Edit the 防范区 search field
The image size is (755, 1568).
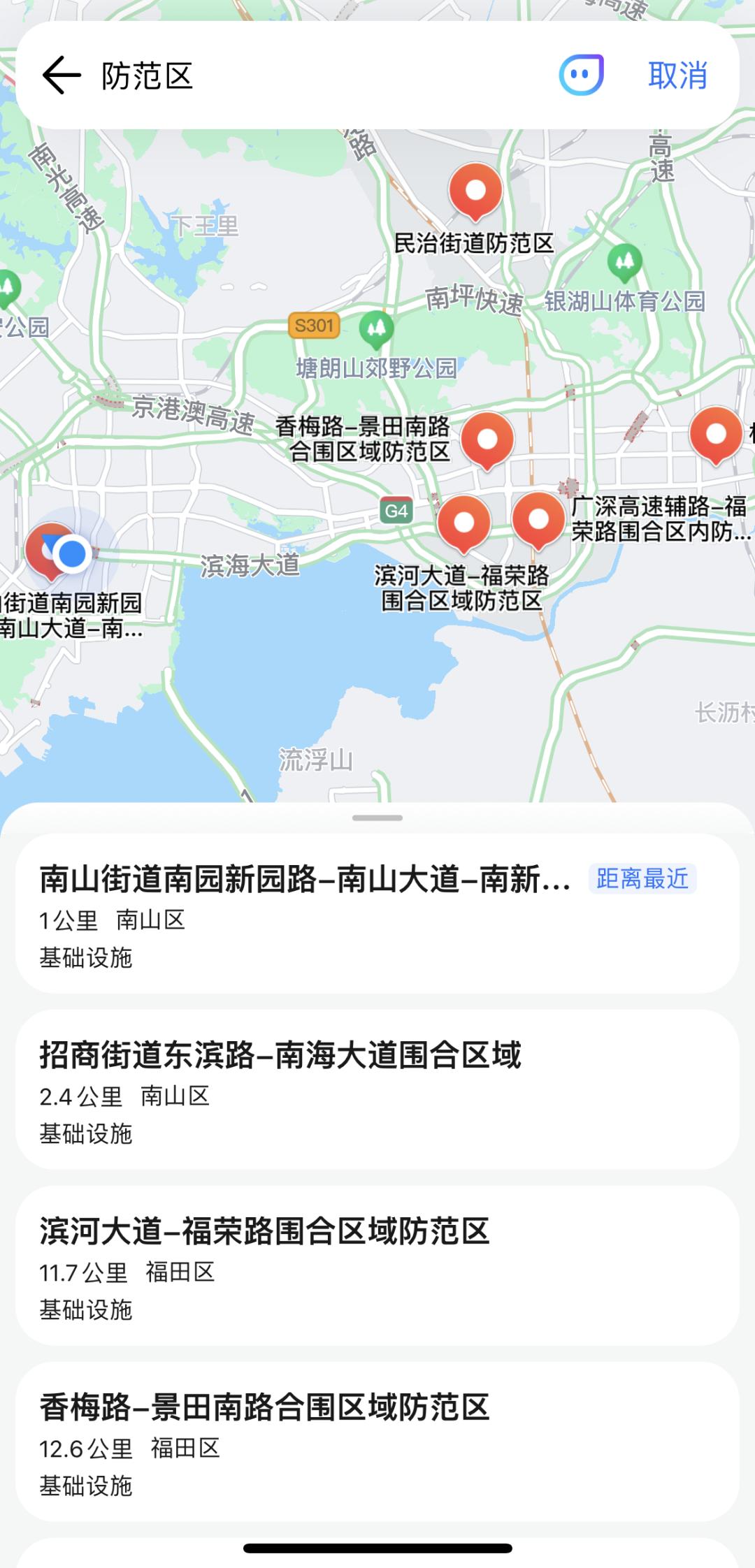coord(315,75)
